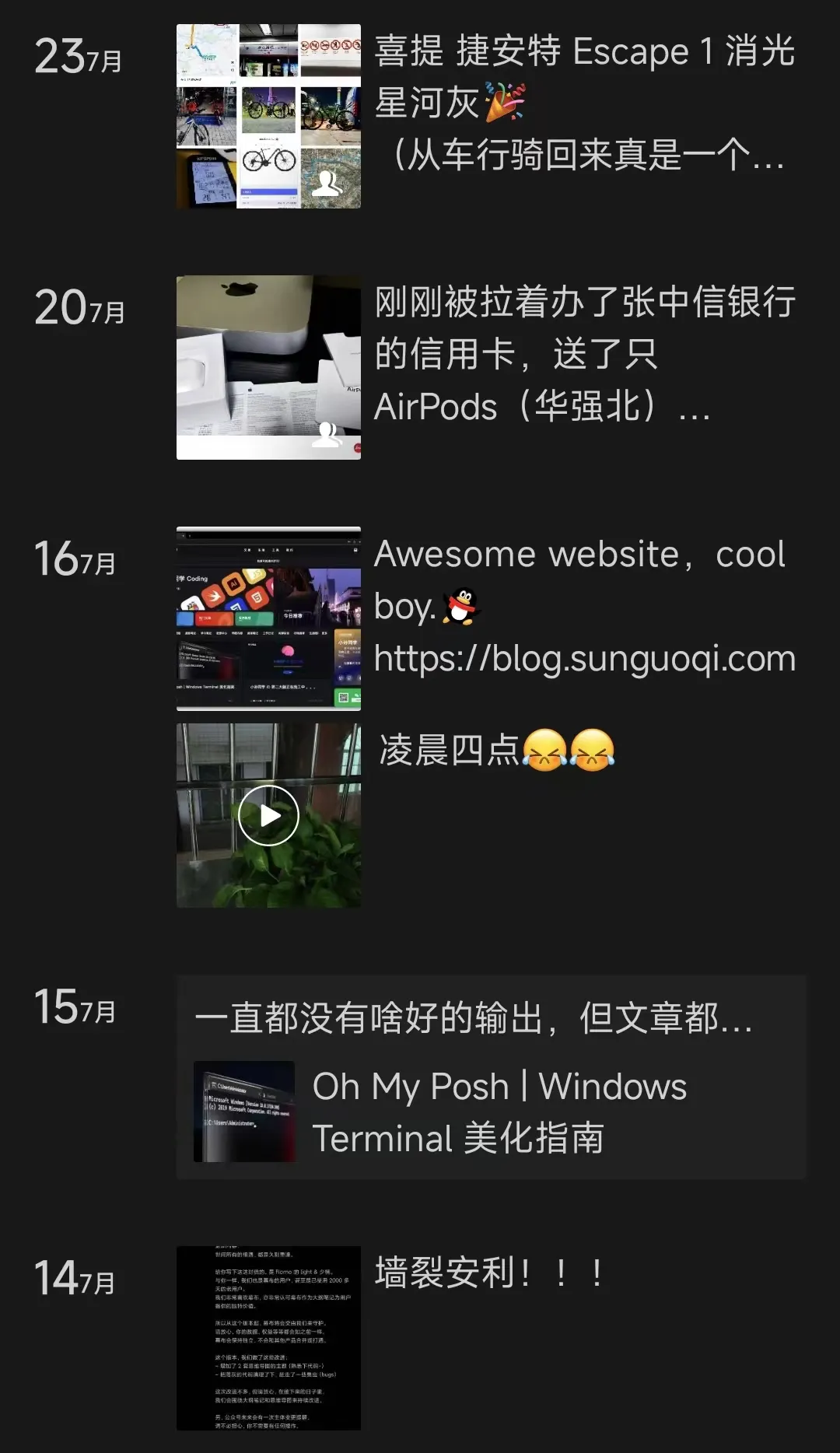Open the Oh My Posh Windows Terminal article card

[x=492, y=1111]
